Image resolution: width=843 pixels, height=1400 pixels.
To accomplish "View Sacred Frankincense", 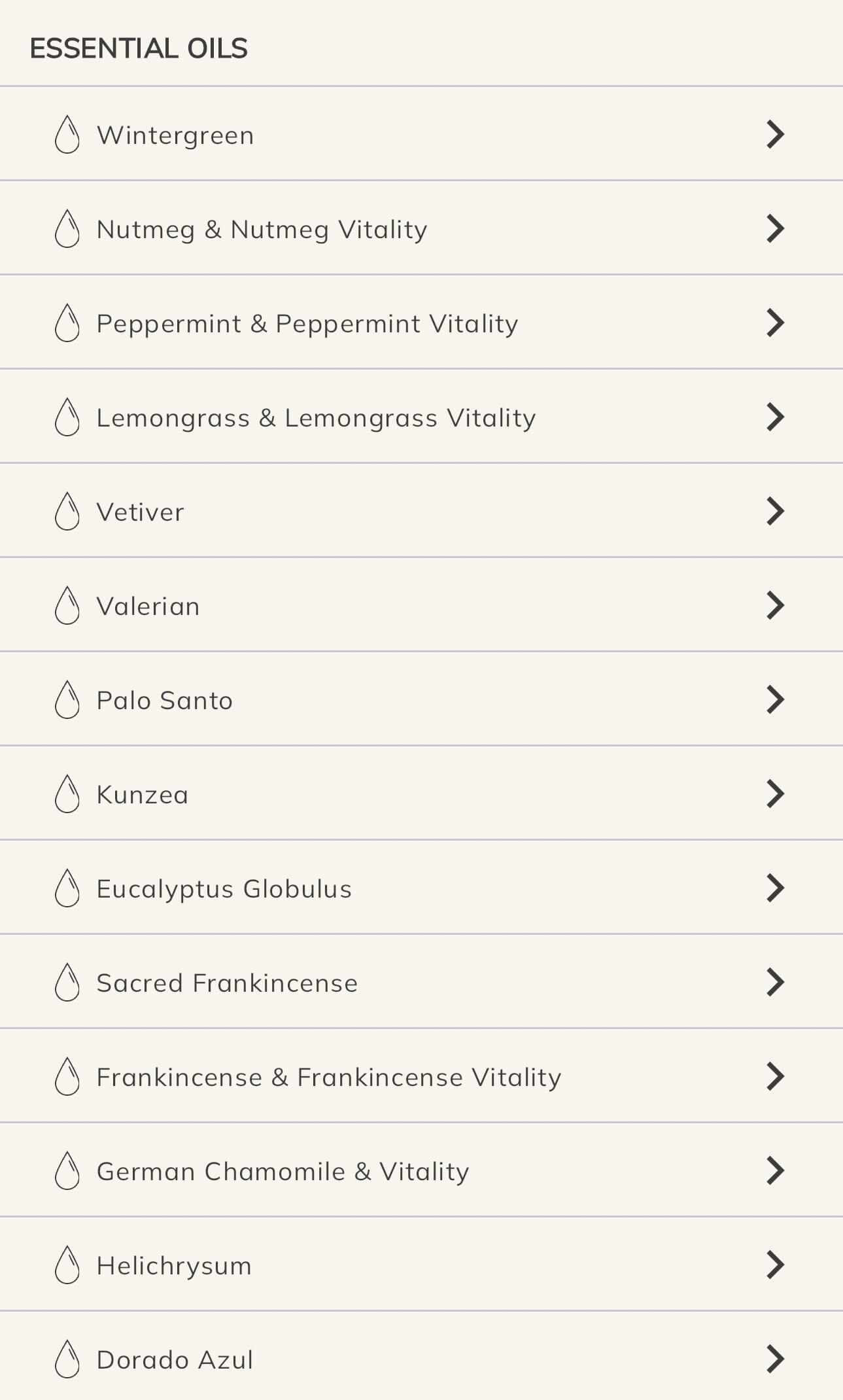I will coord(421,981).
